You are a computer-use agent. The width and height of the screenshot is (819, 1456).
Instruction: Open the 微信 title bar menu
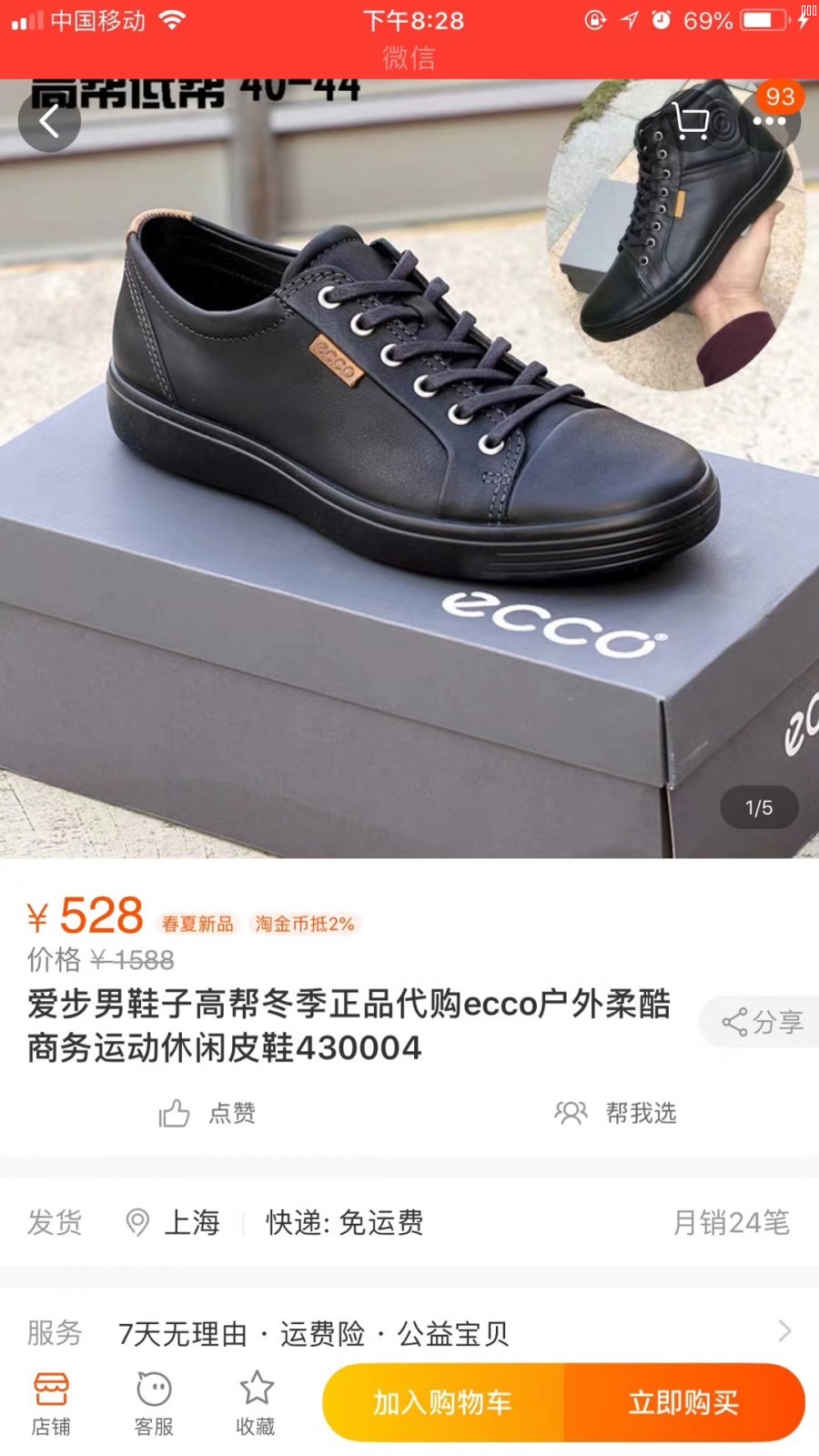pyautogui.click(x=409, y=58)
